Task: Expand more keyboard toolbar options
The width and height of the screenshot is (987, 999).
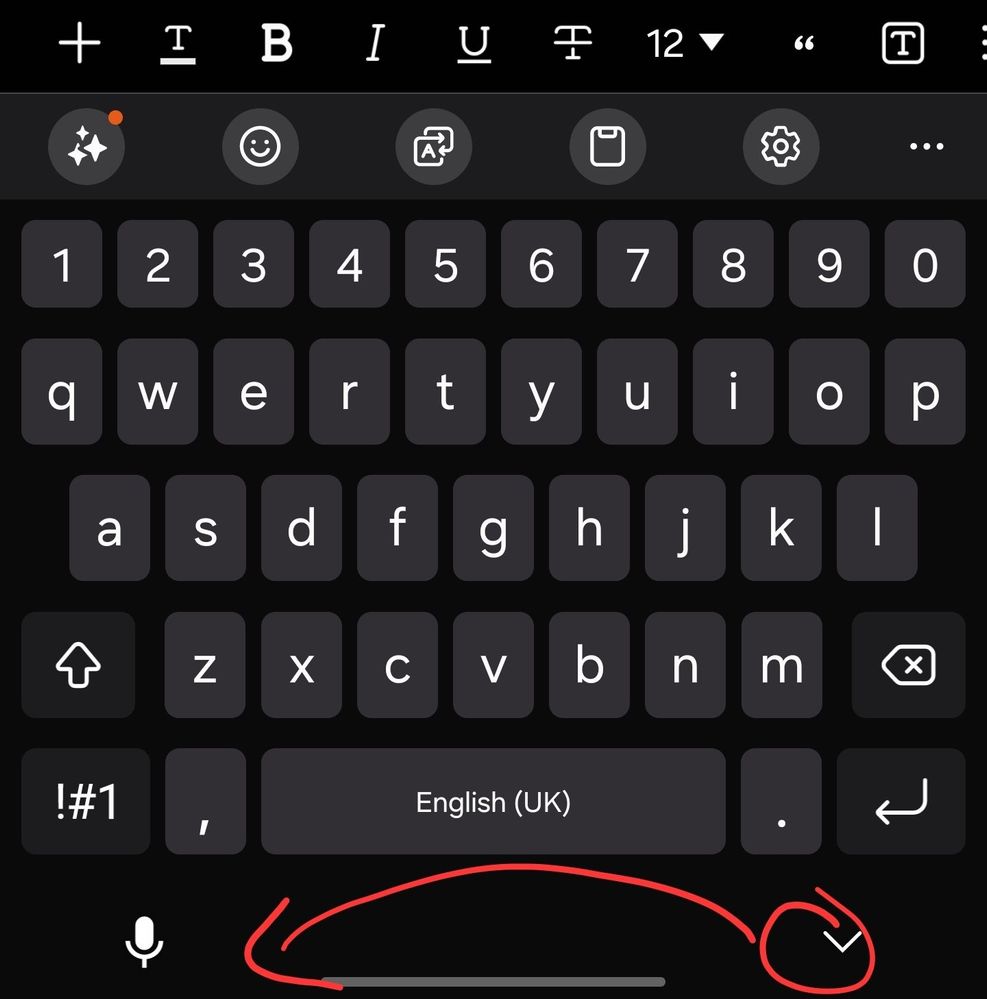Action: tap(926, 148)
